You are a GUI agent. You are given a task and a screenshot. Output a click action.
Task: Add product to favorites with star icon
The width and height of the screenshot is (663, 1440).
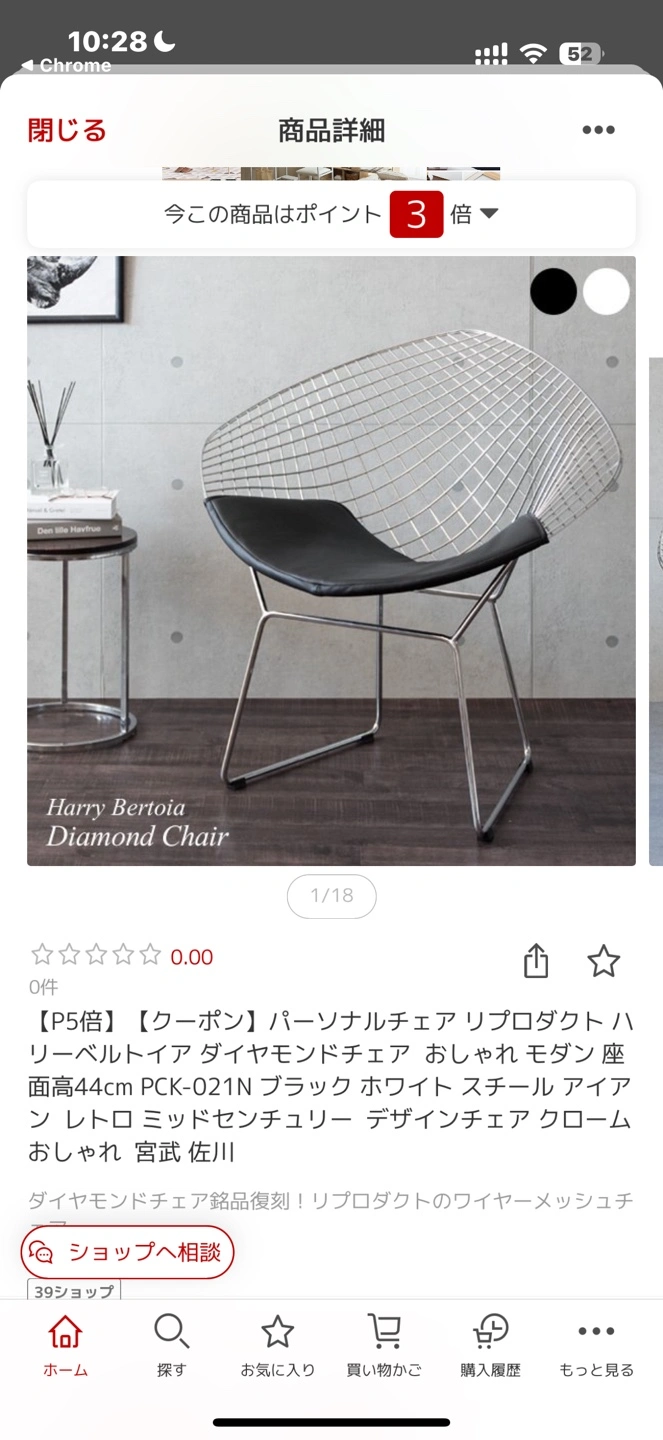[603, 961]
